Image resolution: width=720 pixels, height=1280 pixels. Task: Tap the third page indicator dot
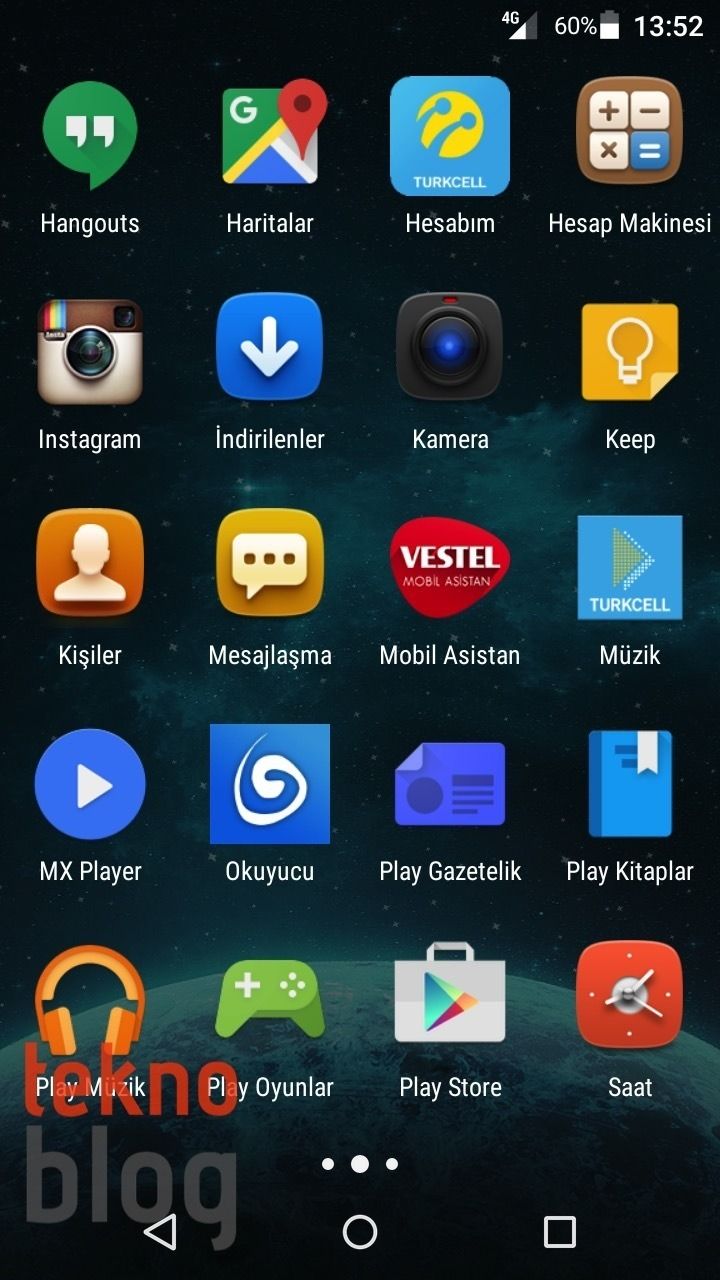390,1163
